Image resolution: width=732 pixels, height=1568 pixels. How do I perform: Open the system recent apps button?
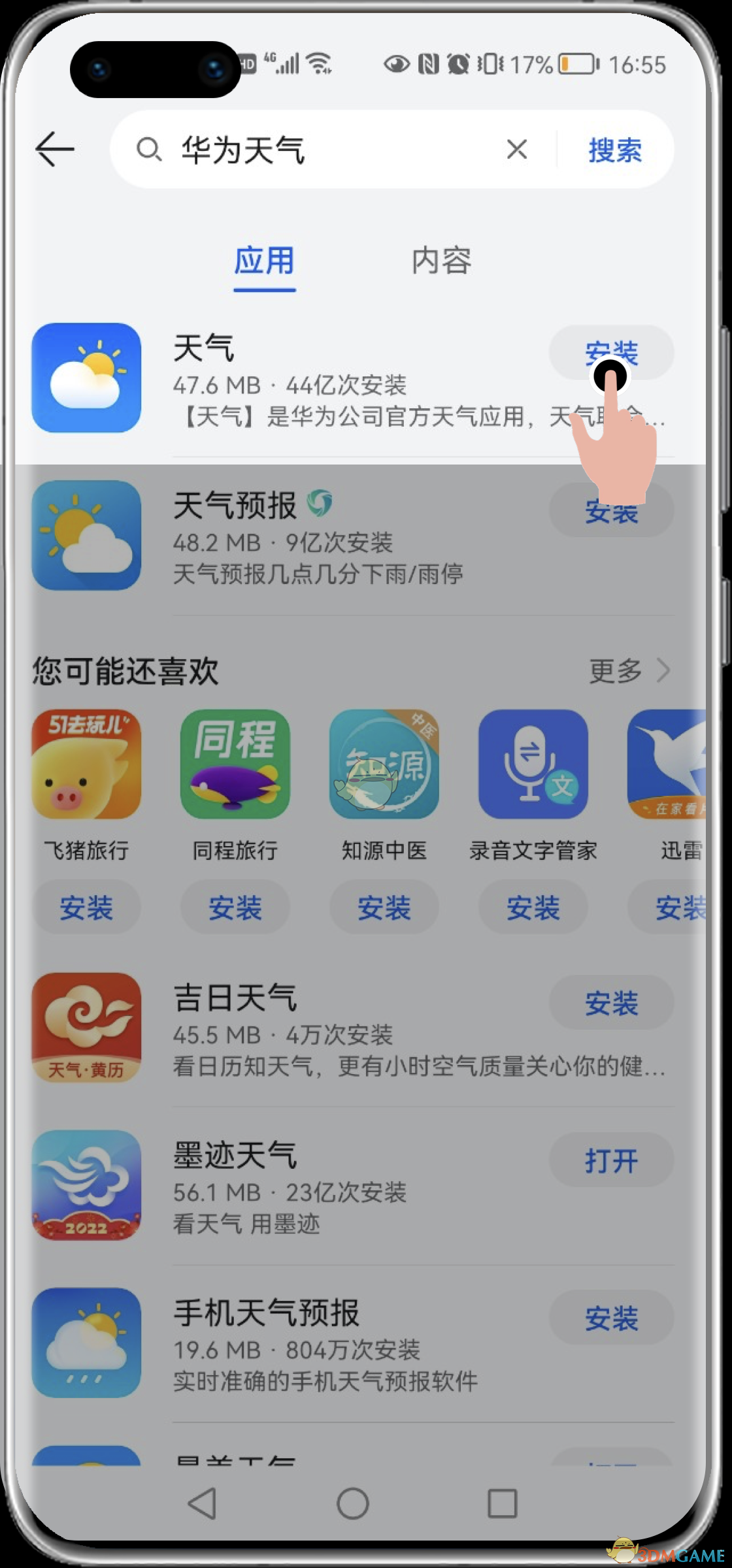click(502, 1504)
